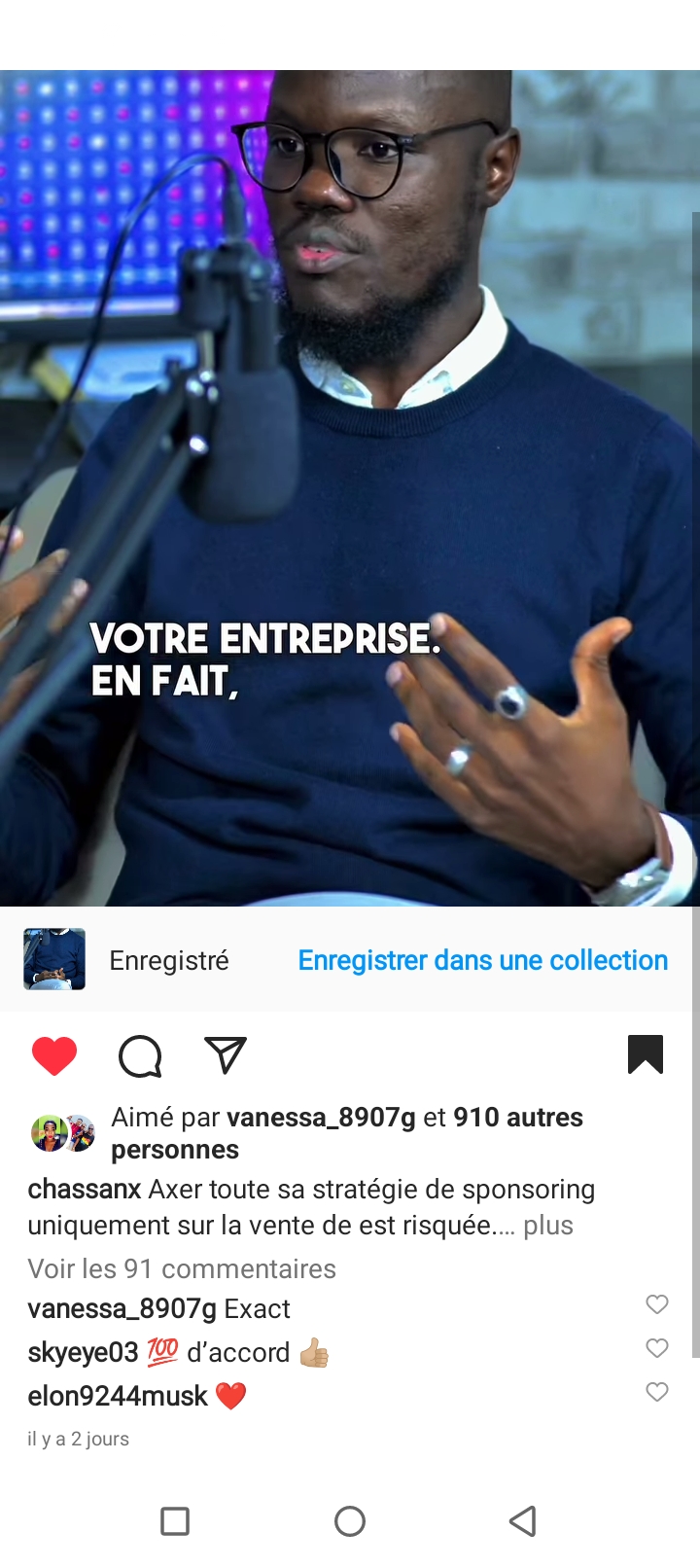Share the post via paper plane icon
This screenshot has height=1568, width=700.
point(226,1055)
